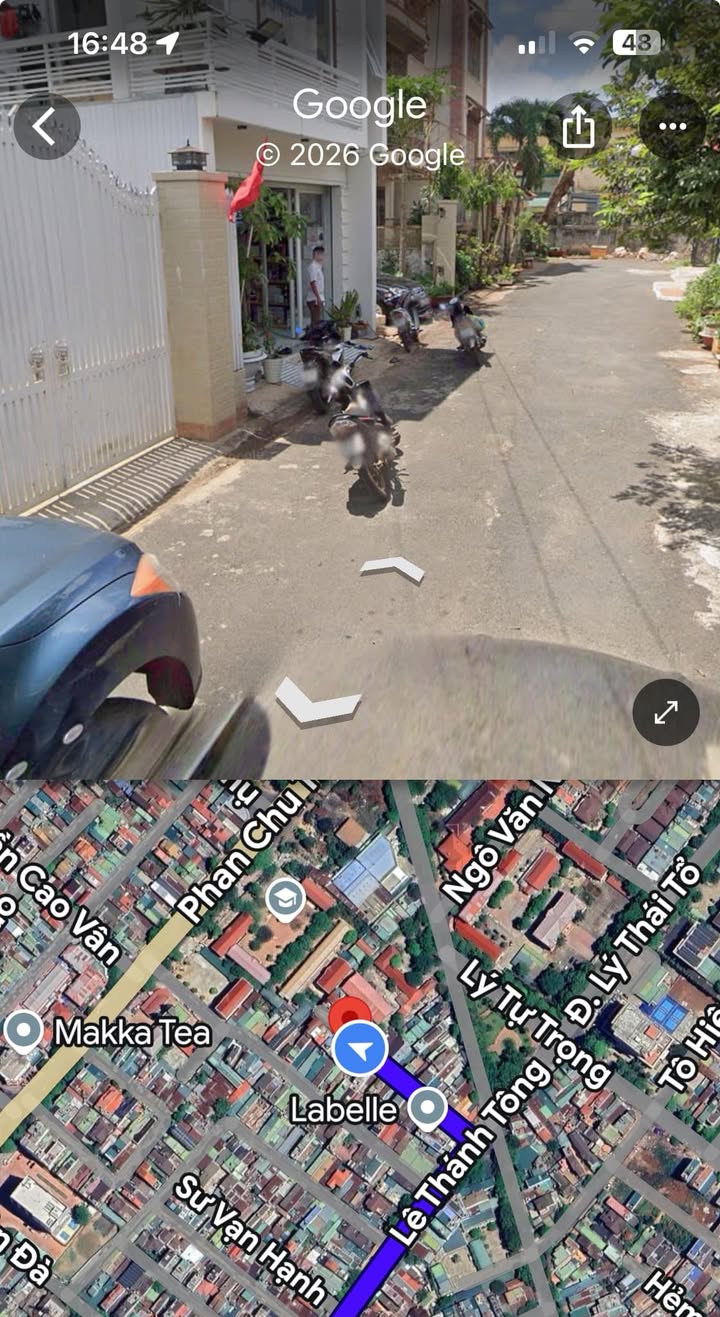The image size is (720, 1317).
Task: Open the Makka Tea place marker
Action: tap(22, 1030)
